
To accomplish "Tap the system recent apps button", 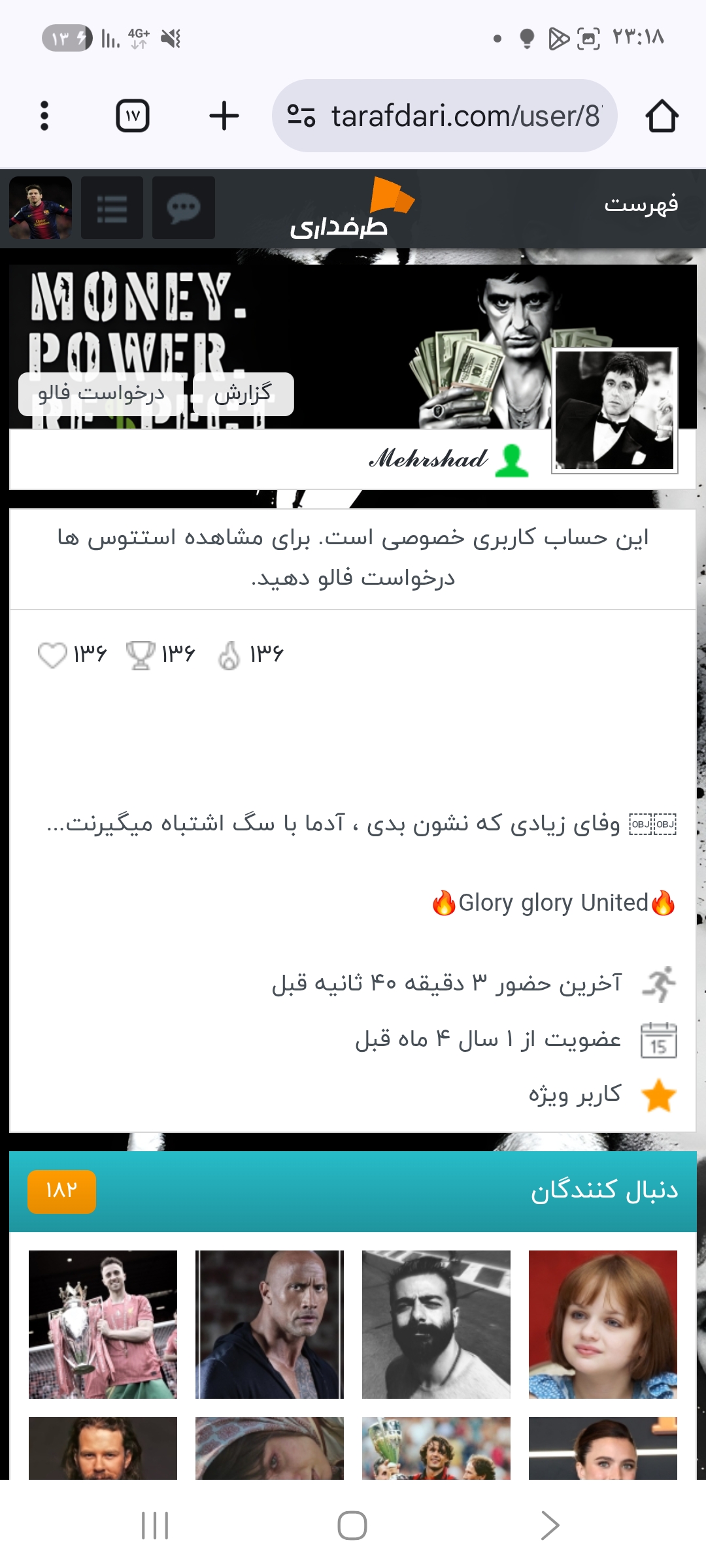I will pos(155,1526).
